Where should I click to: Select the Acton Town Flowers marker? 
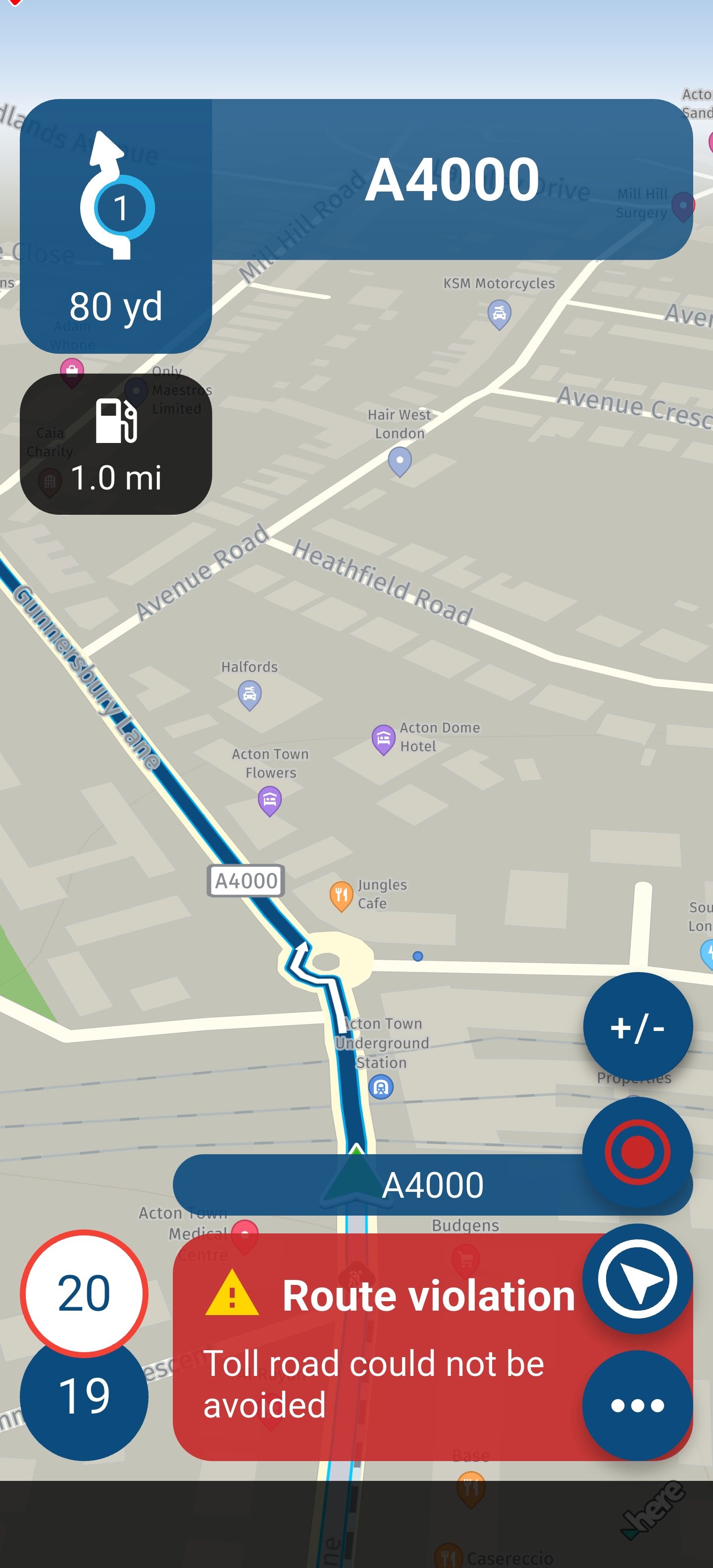point(270,800)
